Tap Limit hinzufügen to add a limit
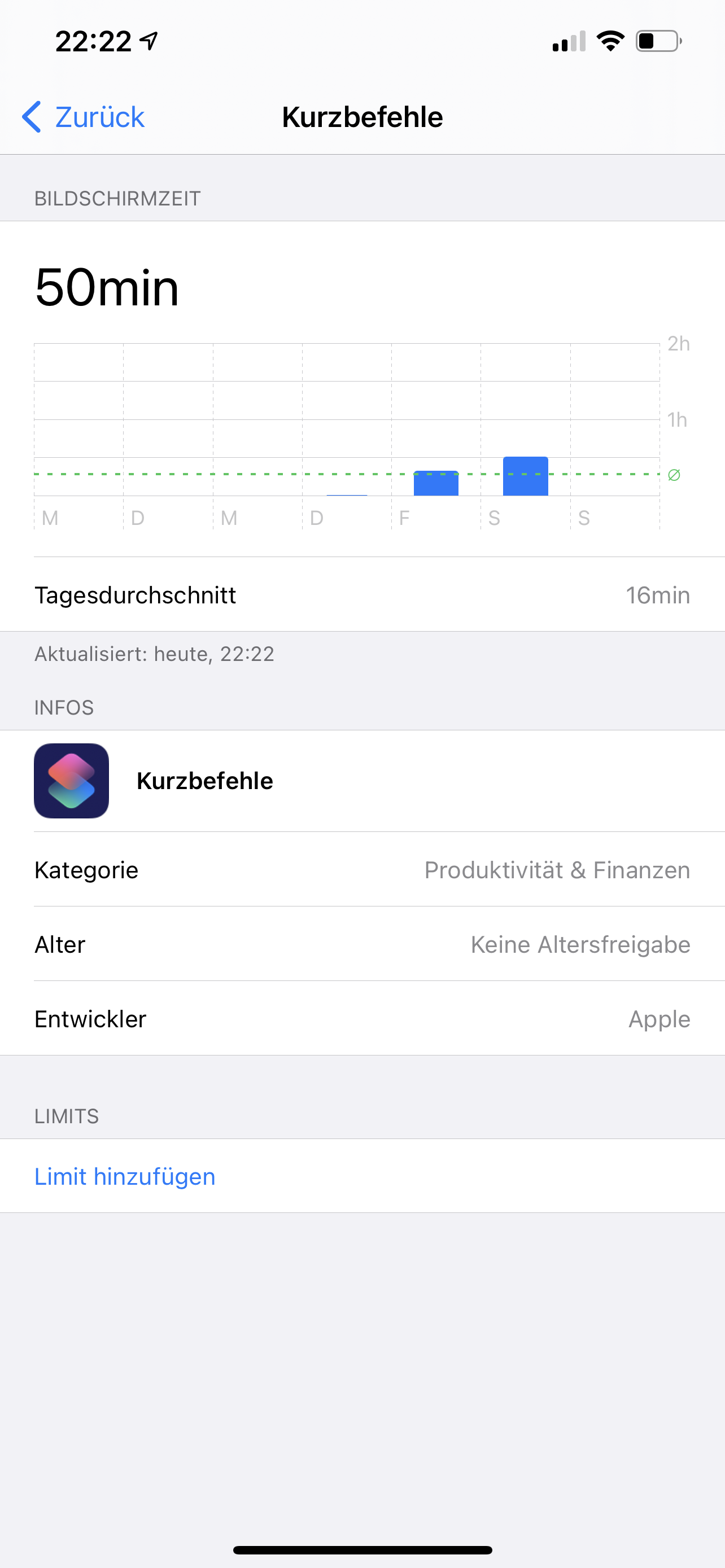Screen dimensions: 725x1568 click(x=125, y=1176)
